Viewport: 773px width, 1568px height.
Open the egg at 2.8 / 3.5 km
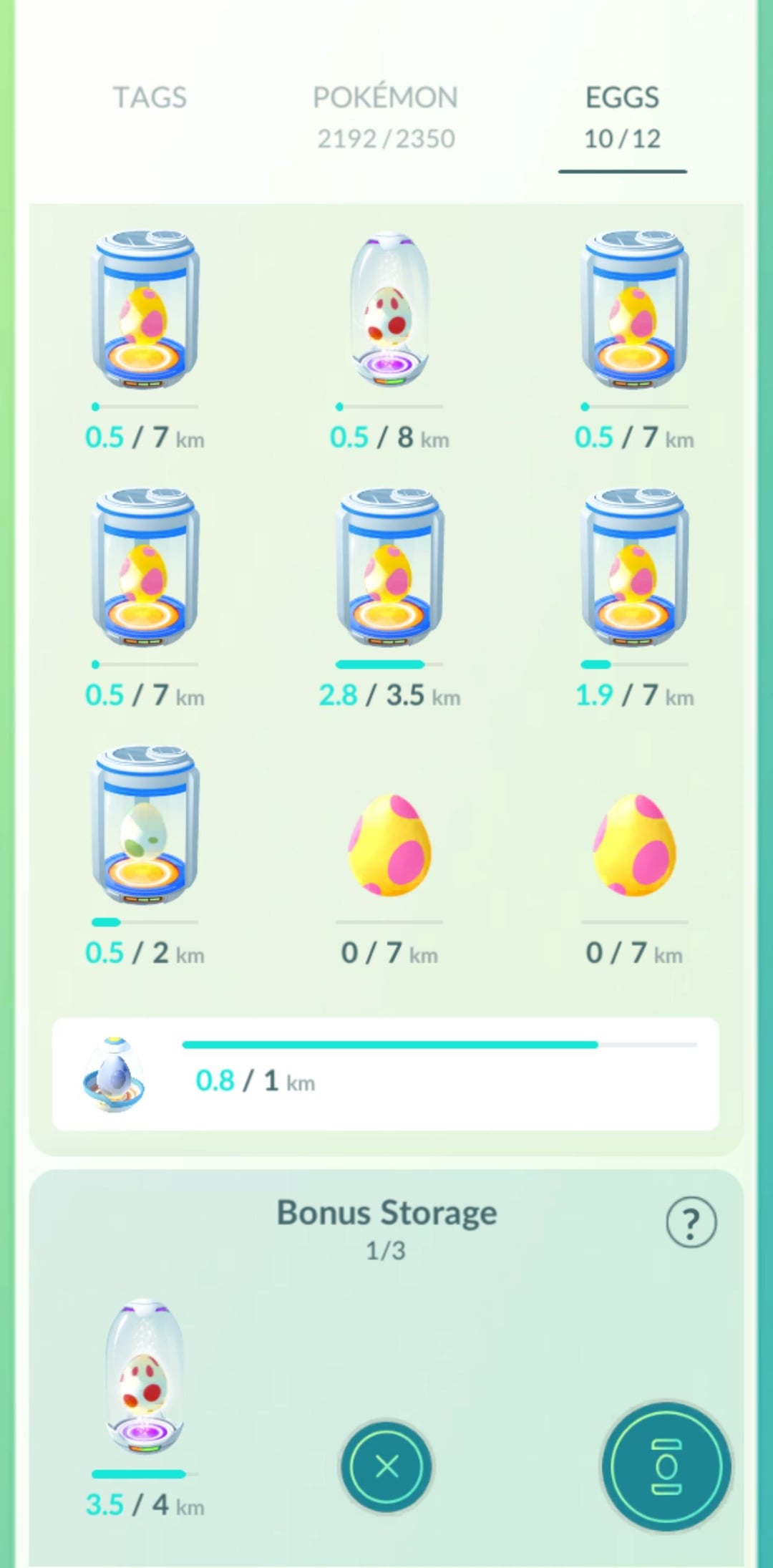(389, 569)
